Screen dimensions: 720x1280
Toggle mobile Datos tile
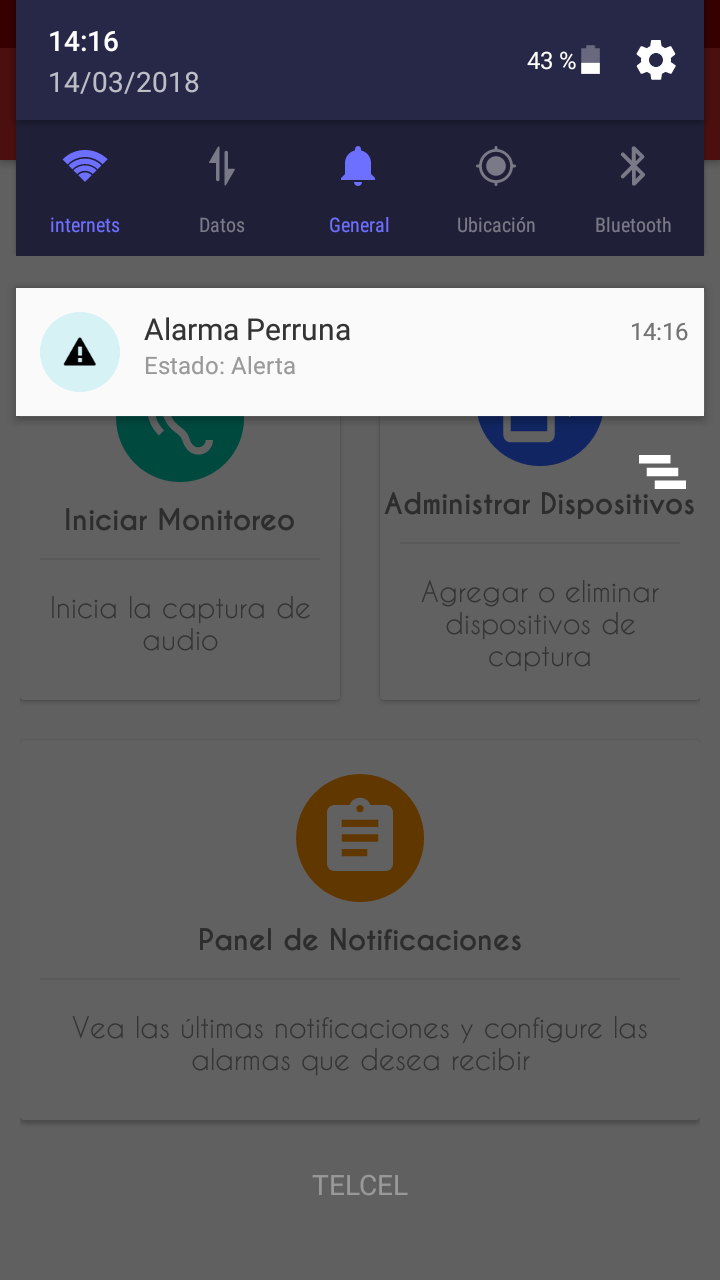[222, 190]
